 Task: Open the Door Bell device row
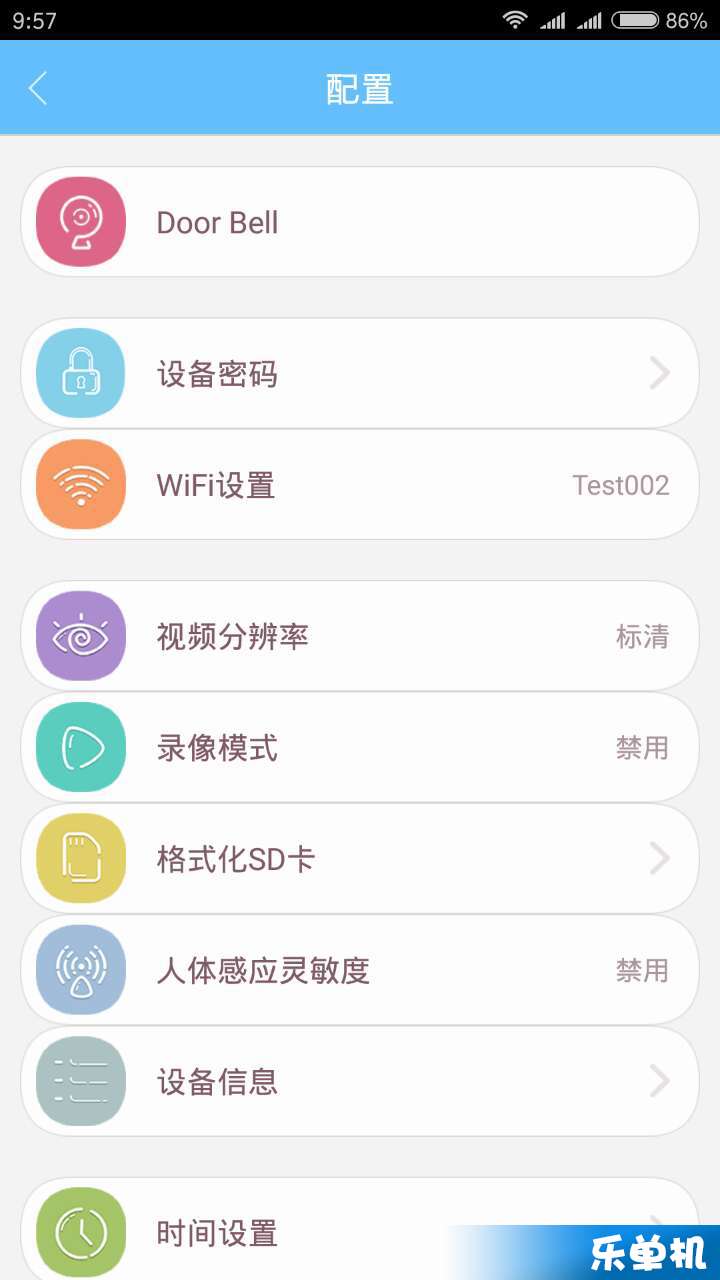pos(360,222)
